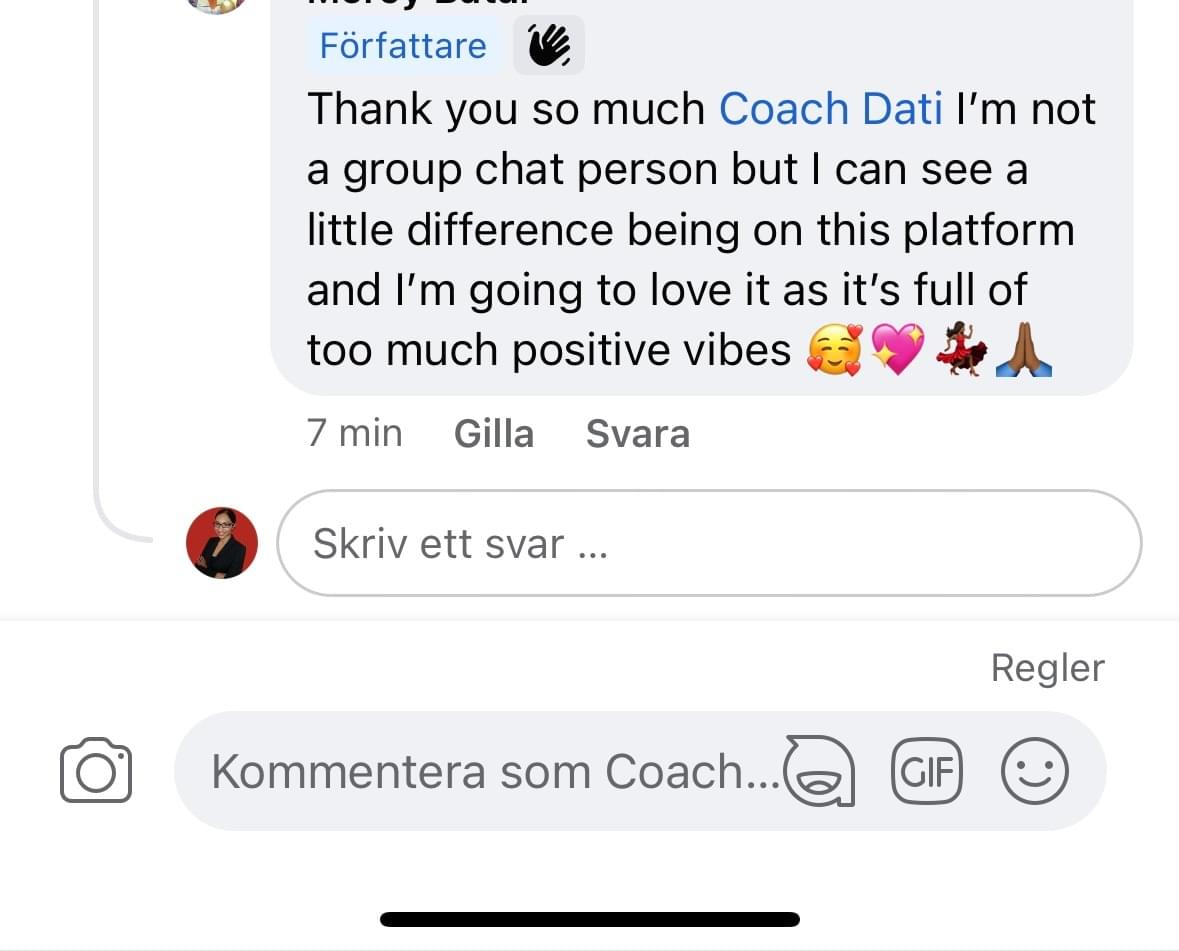Image resolution: width=1179 pixels, height=951 pixels.
Task: Open the GIF picker
Action: (x=926, y=771)
